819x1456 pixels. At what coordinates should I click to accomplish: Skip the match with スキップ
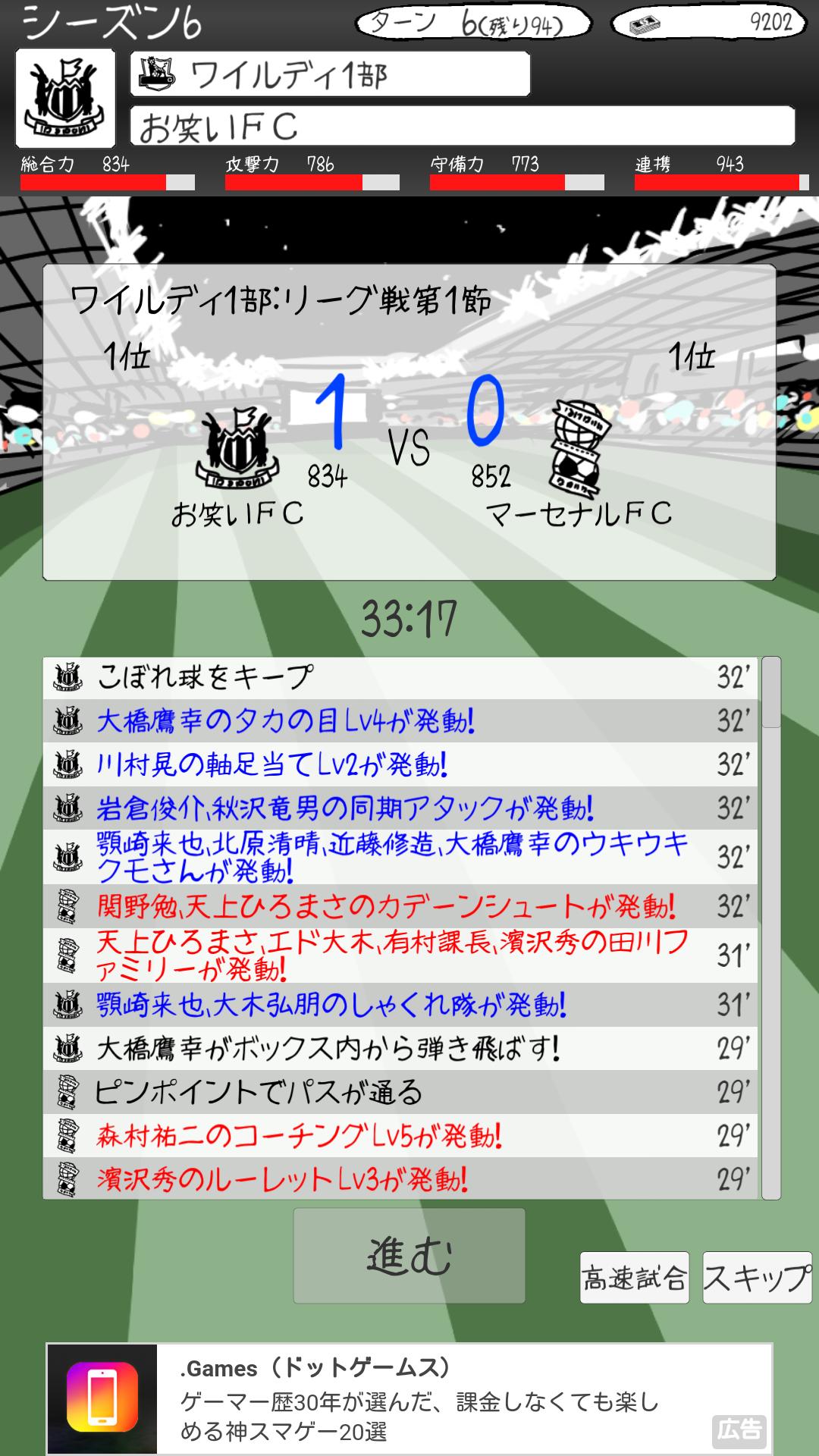pyautogui.click(x=757, y=1278)
